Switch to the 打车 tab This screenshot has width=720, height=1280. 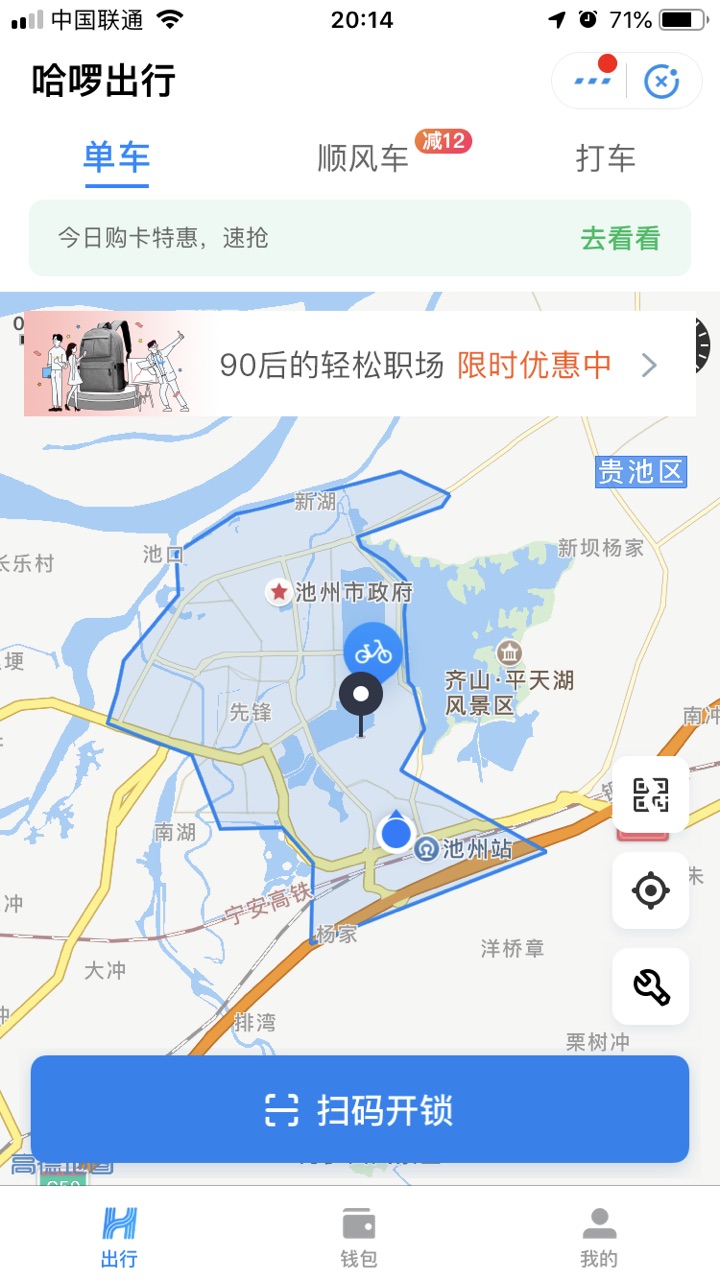point(605,158)
